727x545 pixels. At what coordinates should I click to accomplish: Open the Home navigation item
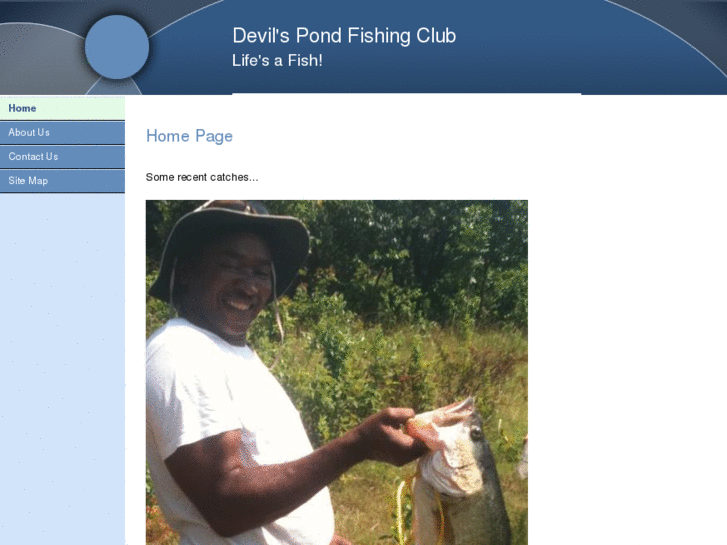click(23, 108)
